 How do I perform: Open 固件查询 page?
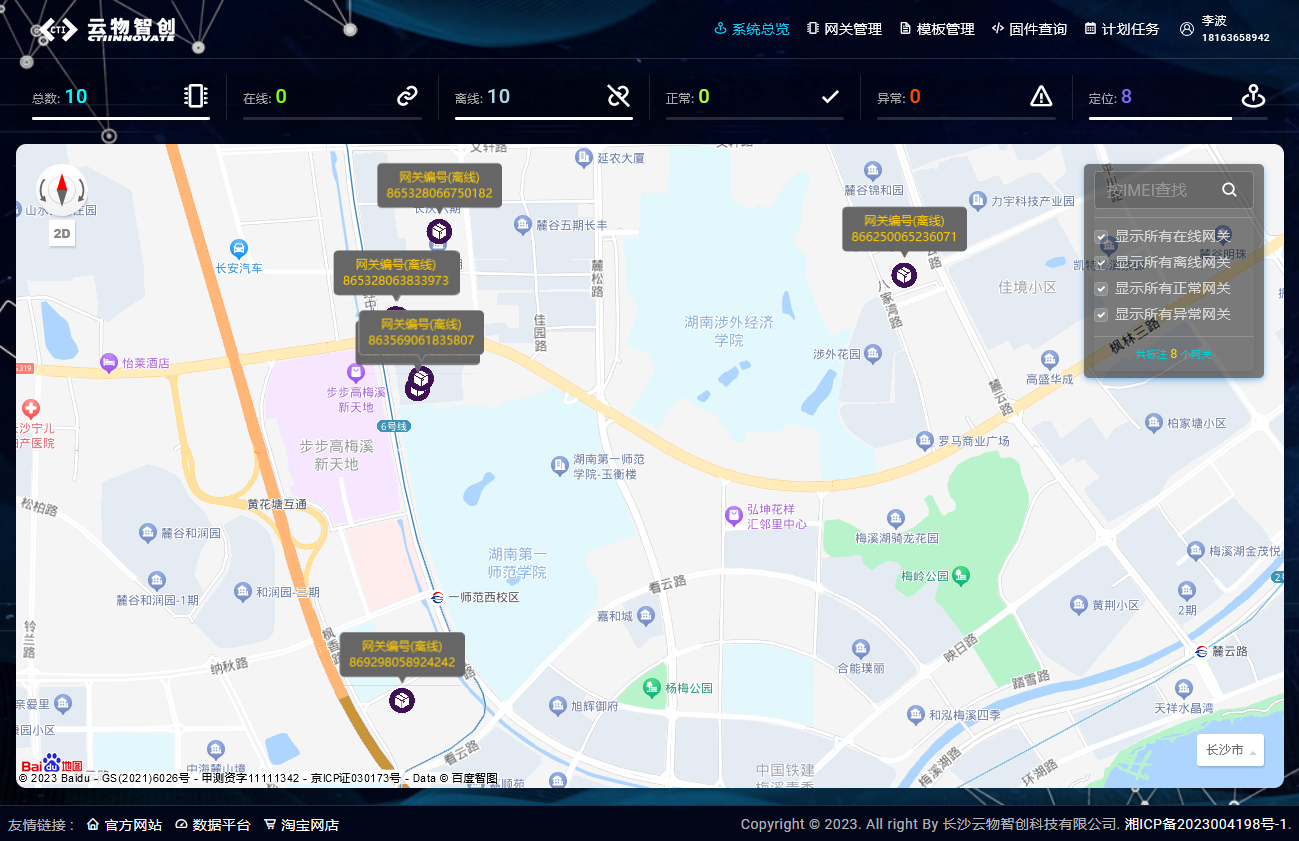(x=1029, y=29)
